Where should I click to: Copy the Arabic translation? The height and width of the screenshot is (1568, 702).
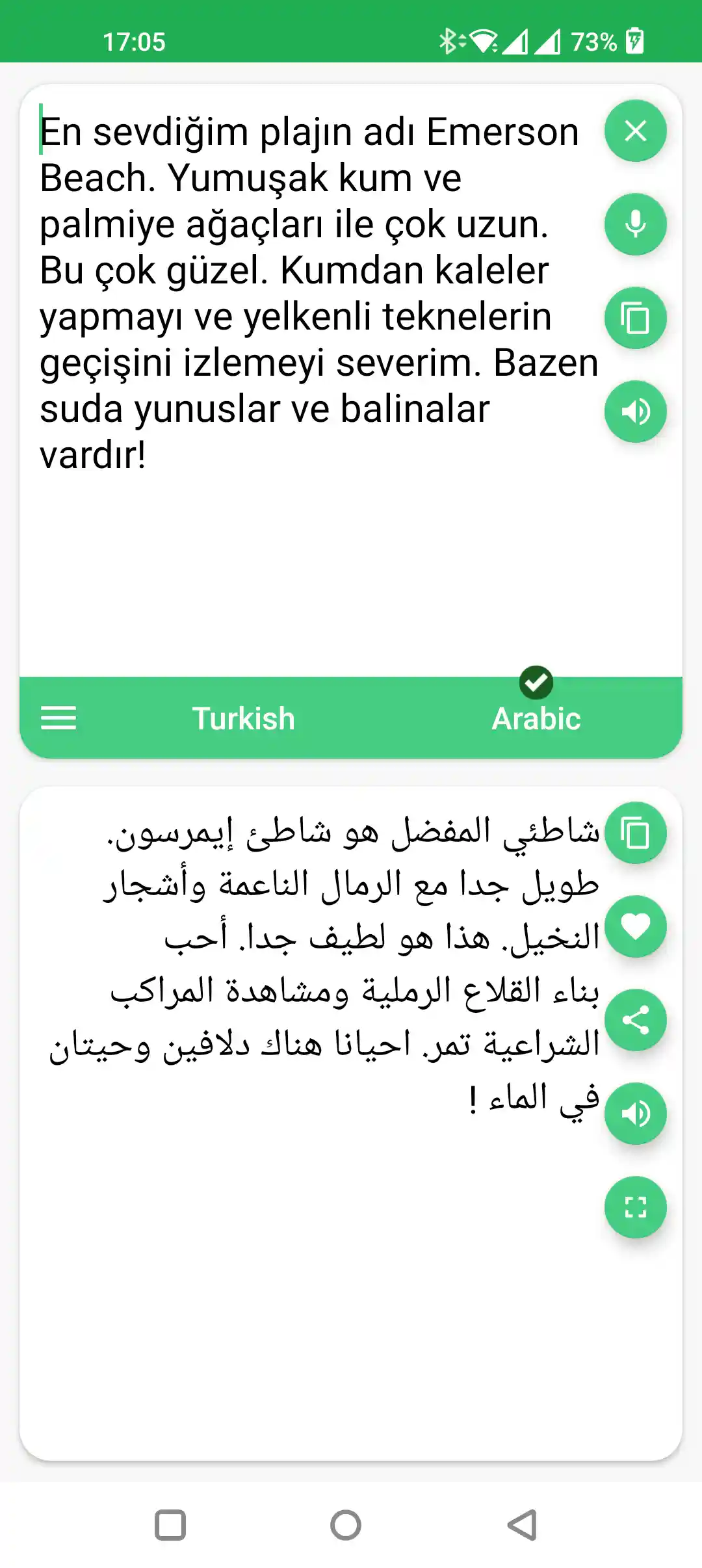click(x=635, y=833)
